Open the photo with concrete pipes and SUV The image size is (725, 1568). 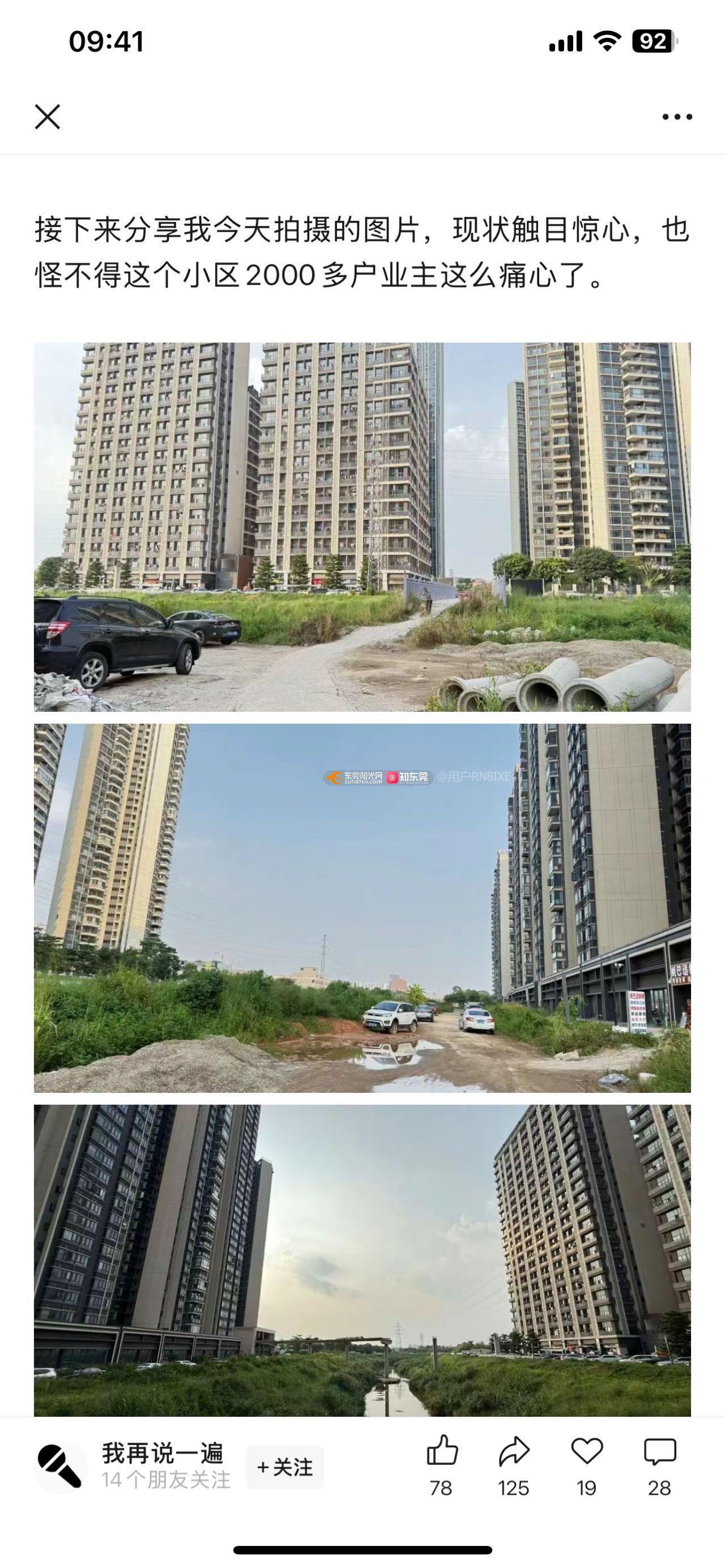(362, 527)
